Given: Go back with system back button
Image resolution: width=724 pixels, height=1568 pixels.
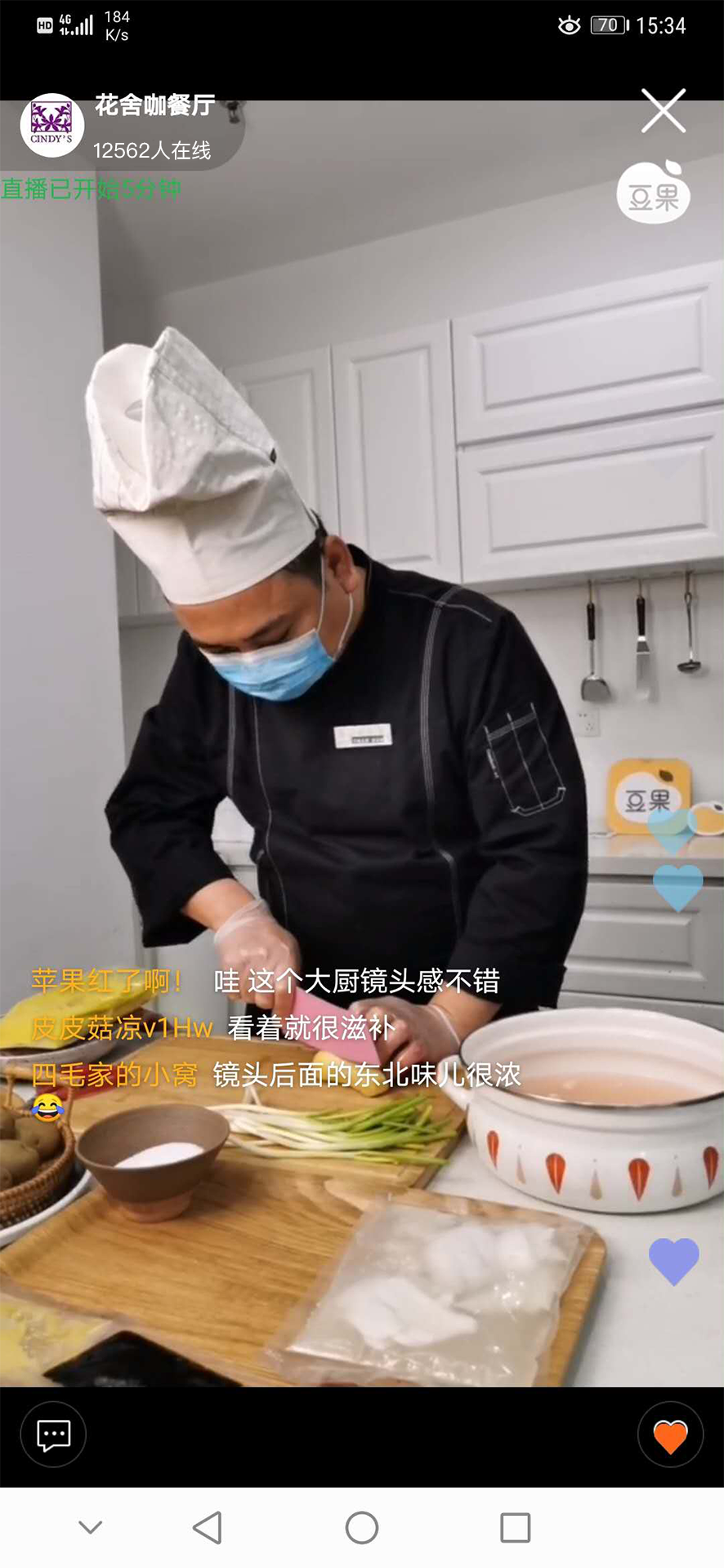Looking at the screenshot, I should (208, 1527).
